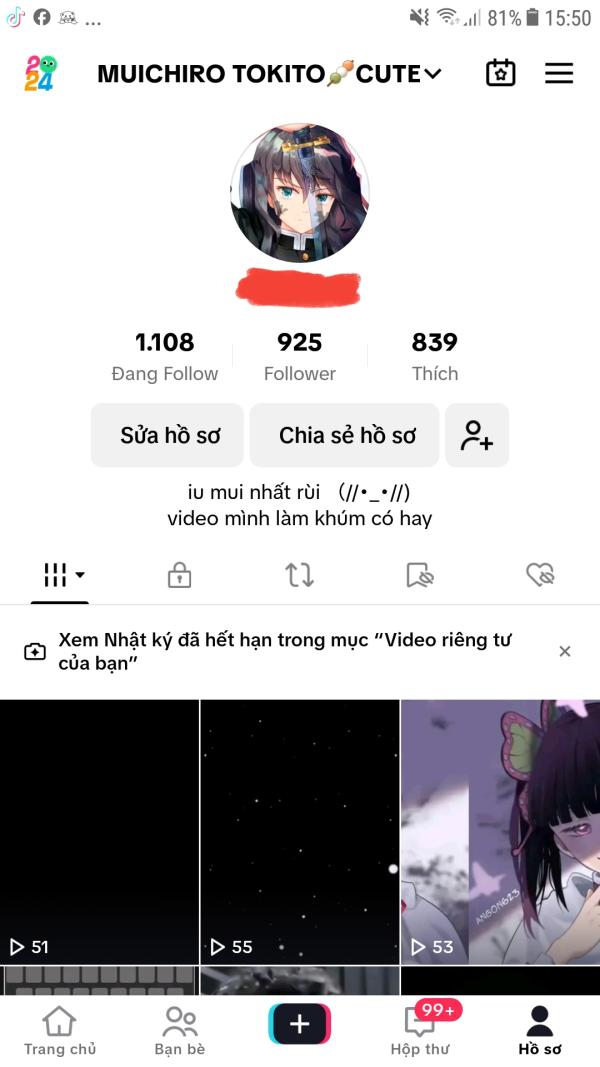Switch to the liked videos tab
This screenshot has width=600, height=1067.
540,575
